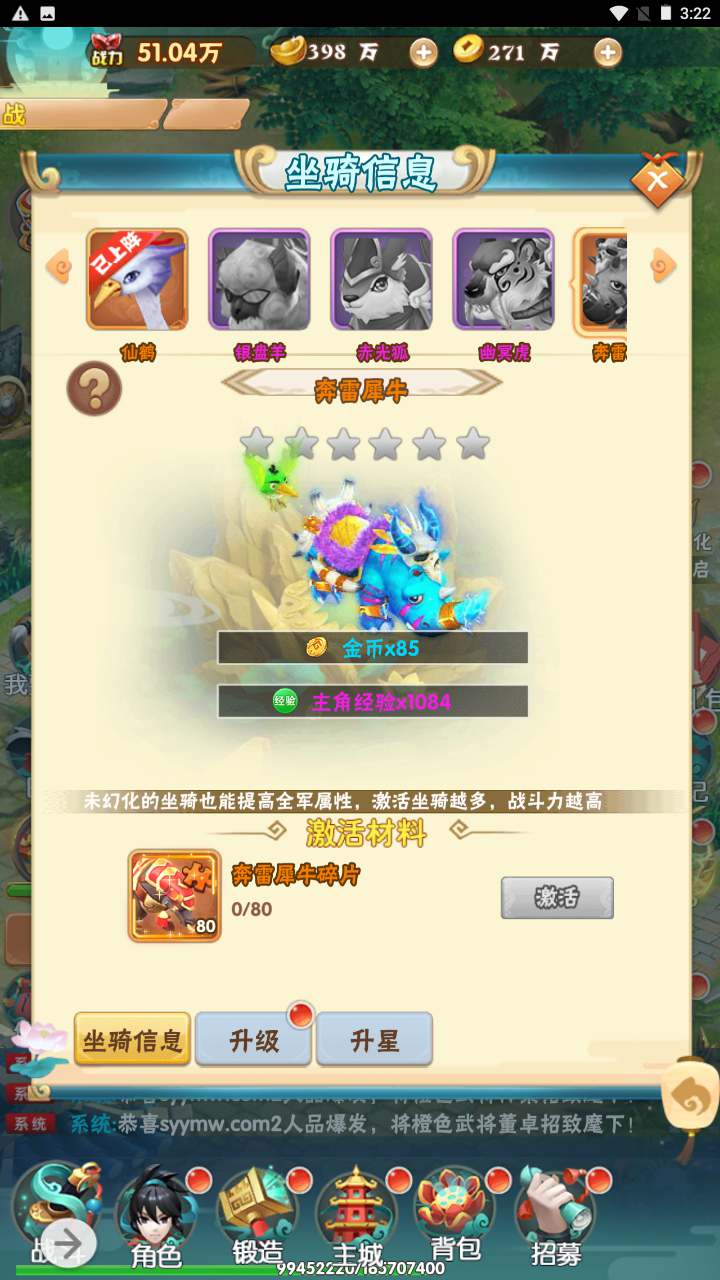This screenshot has height=1280, width=720.
Task: Add more coins with plus button
Action: pyautogui.click(x=607, y=53)
